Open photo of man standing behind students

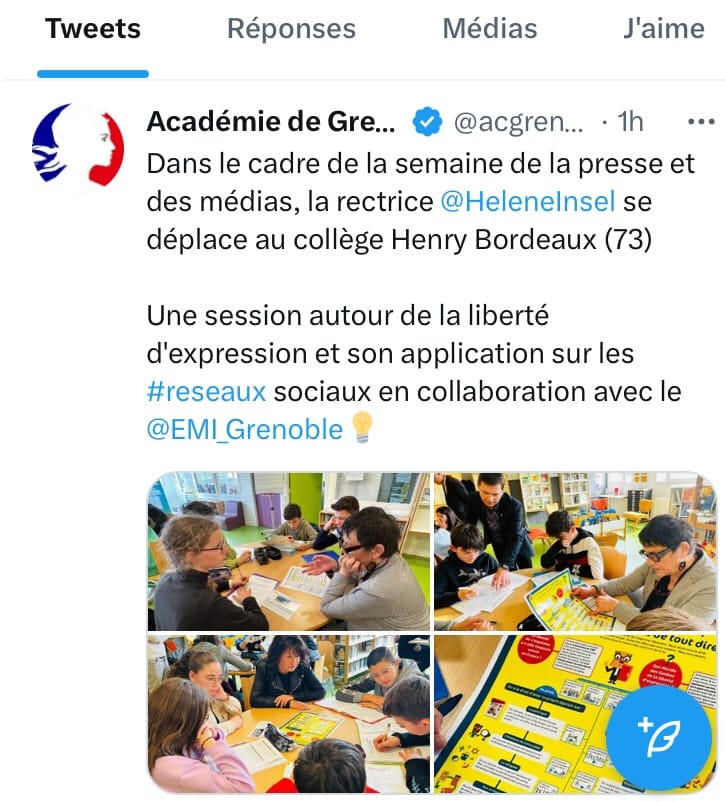pyautogui.click(x=574, y=551)
